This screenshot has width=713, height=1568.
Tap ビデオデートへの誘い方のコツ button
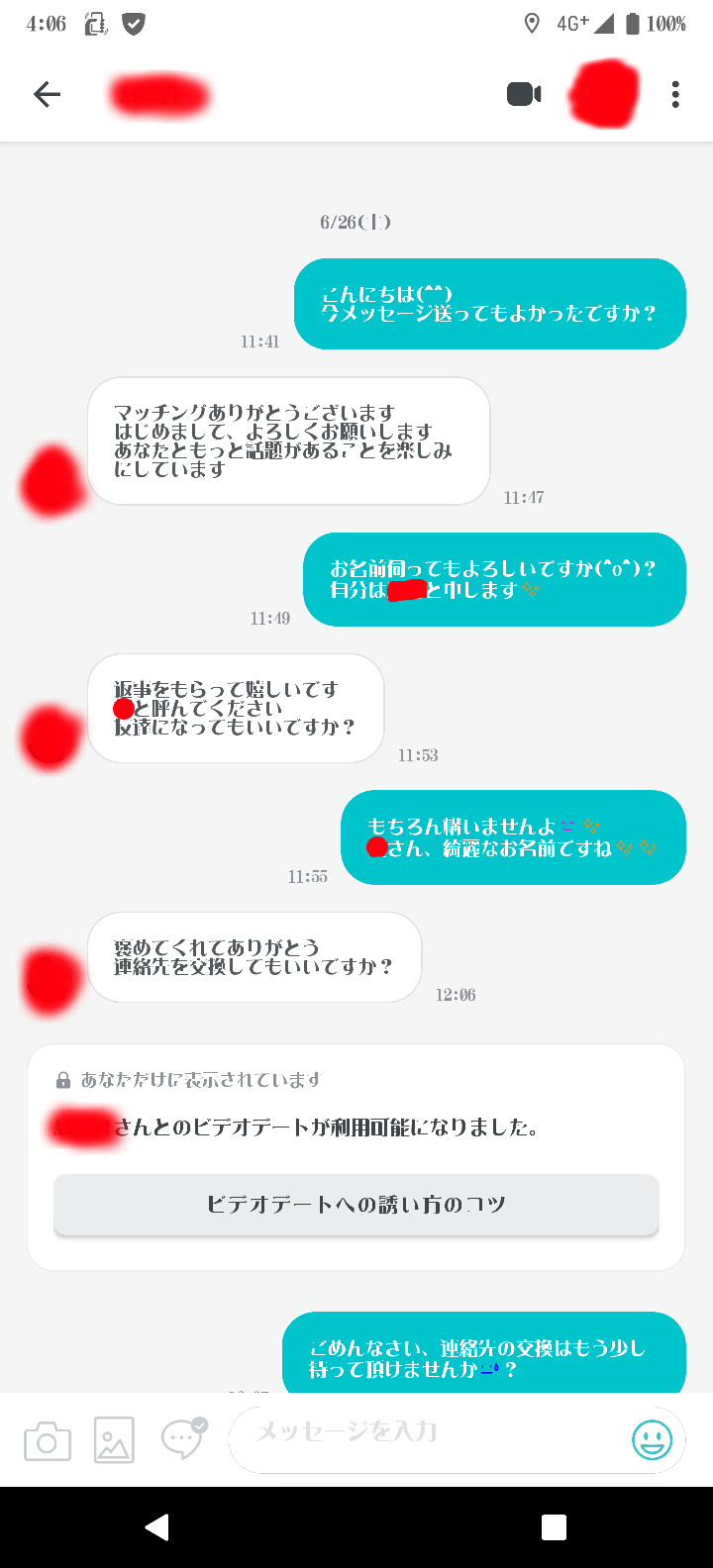click(x=356, y=1205)
